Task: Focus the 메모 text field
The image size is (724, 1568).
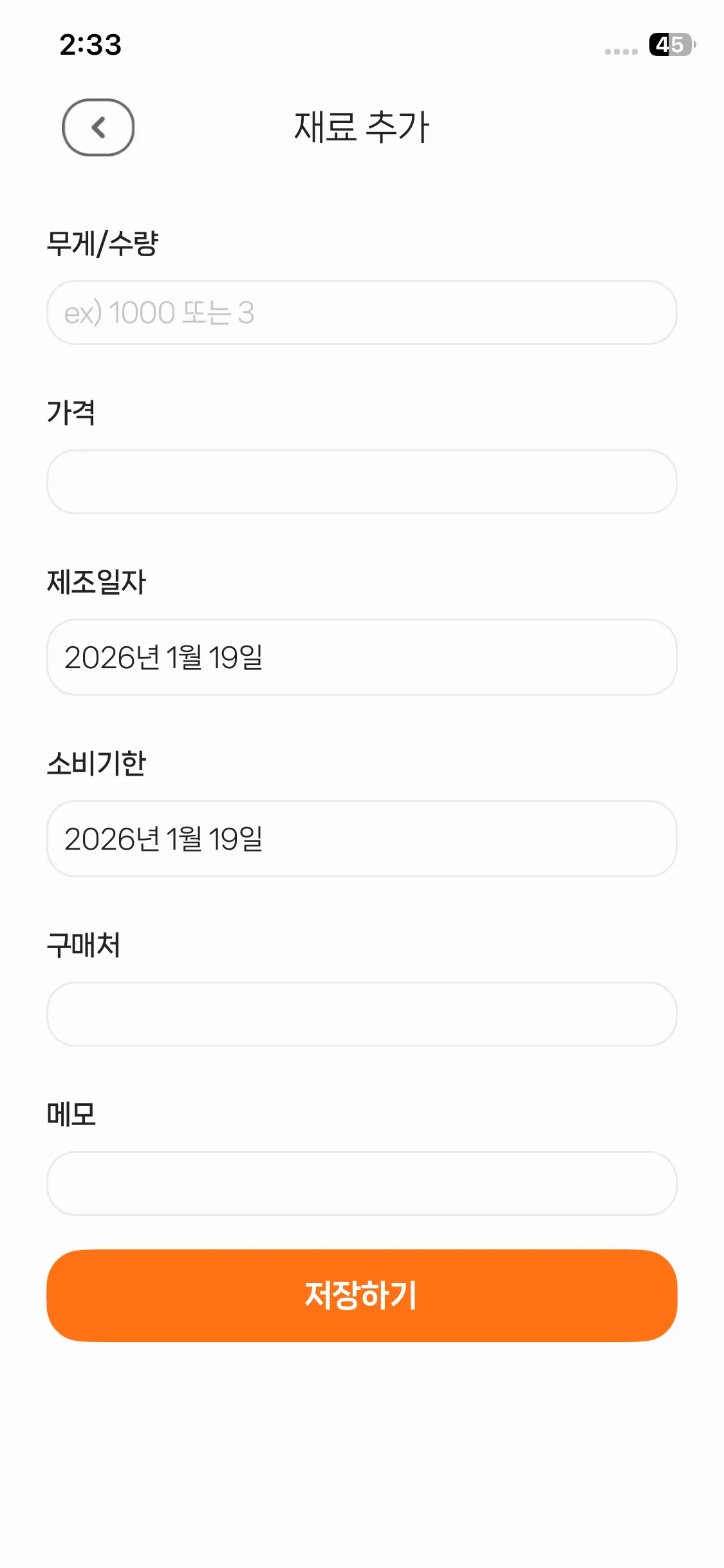Action: (362, 1184)
